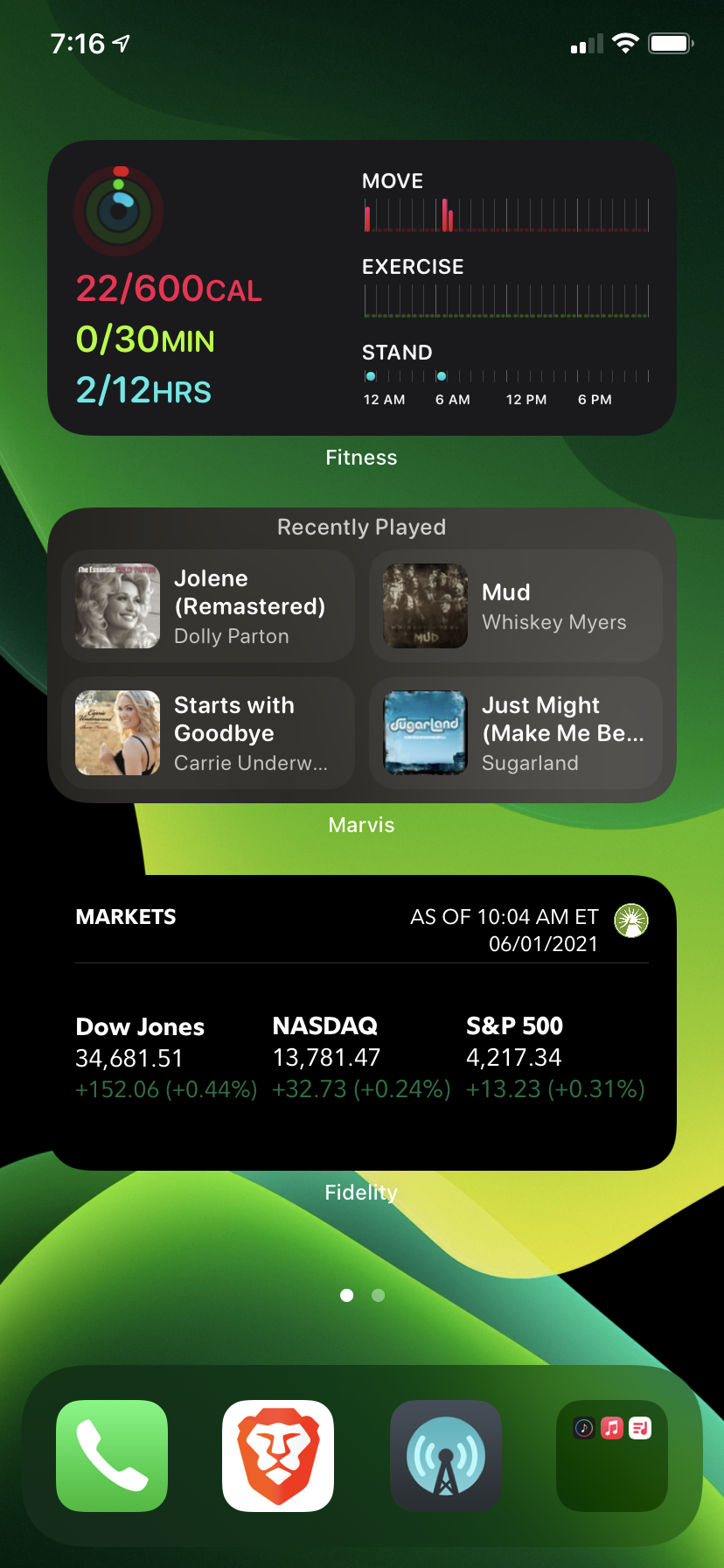Open the podcast antenna app in dock
The width and height of the screenshot is (724, 1568).
[x=445, y=1456]
